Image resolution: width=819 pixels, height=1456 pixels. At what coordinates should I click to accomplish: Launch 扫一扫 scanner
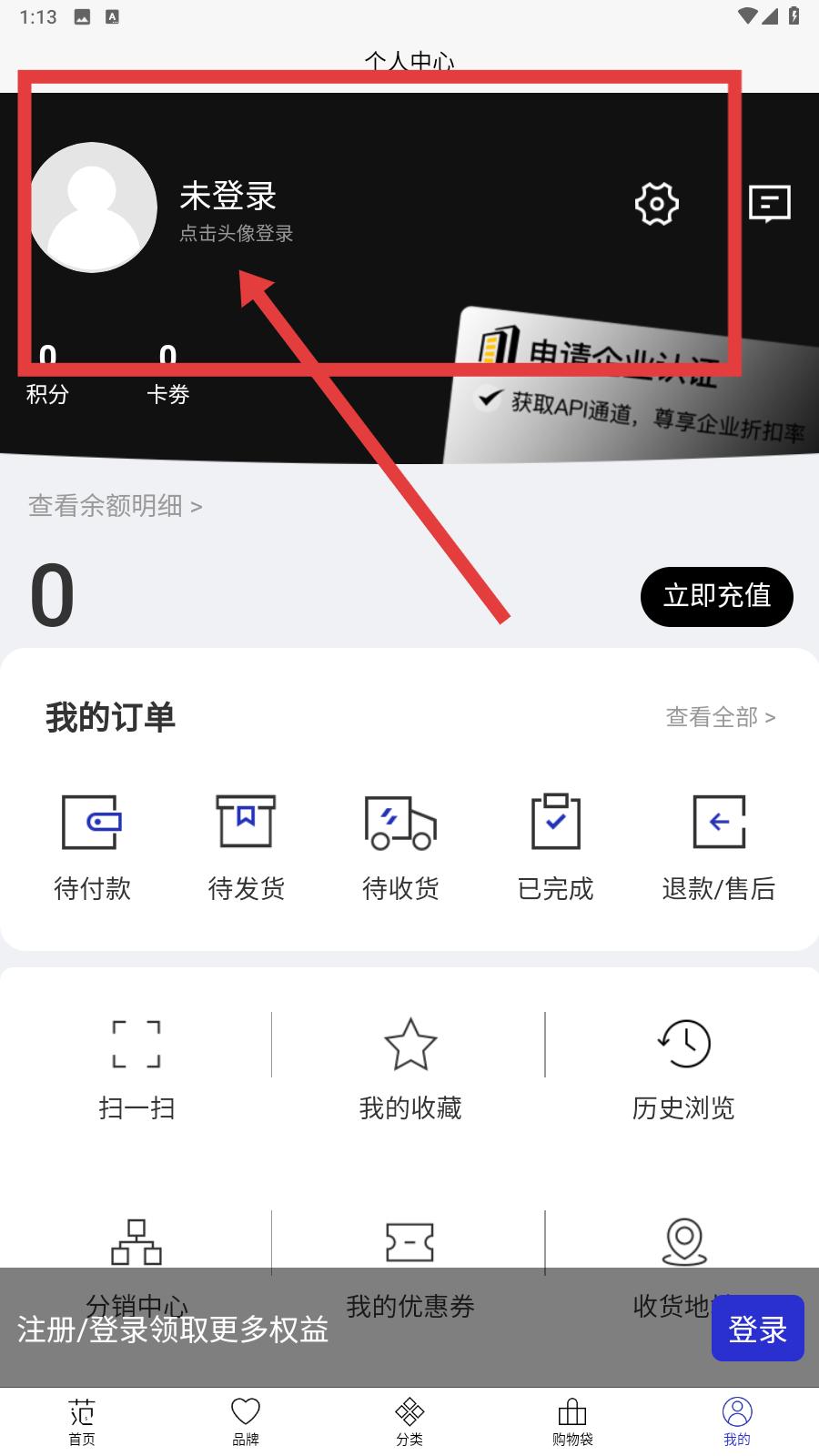pyautogui.click(x=136, y=1067)
